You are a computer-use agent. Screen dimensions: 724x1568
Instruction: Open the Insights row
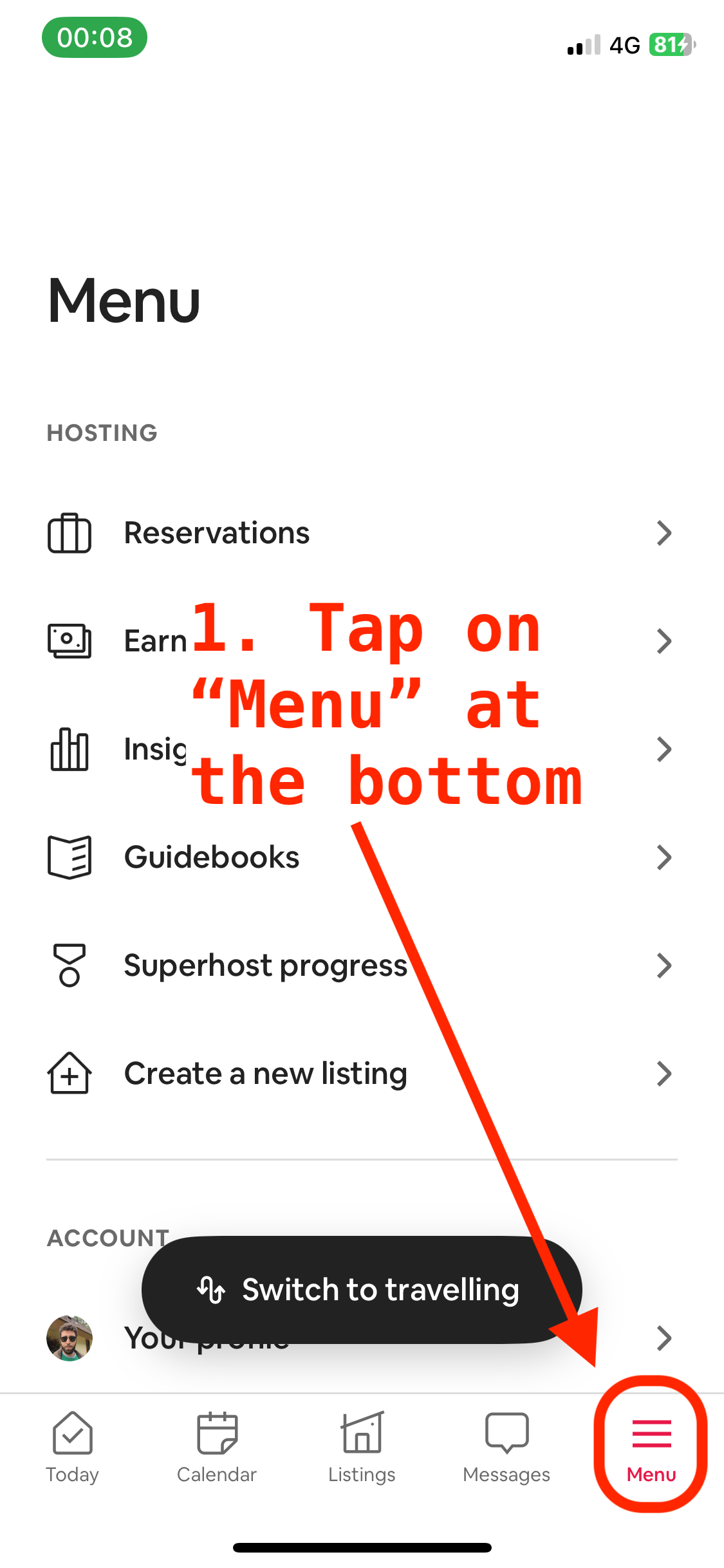tap(362, 749)
